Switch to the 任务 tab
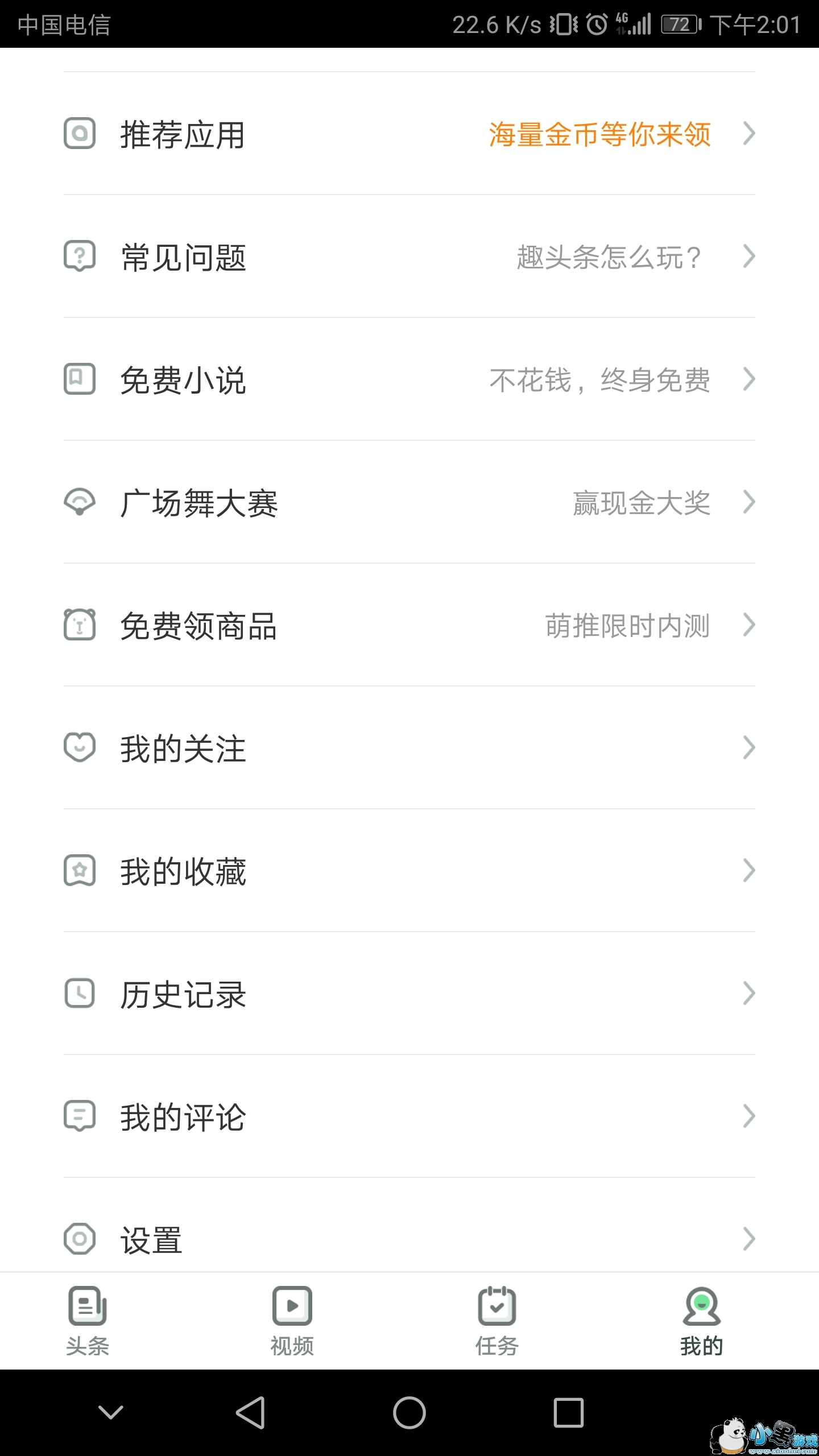 click(x=497, y=1321)
